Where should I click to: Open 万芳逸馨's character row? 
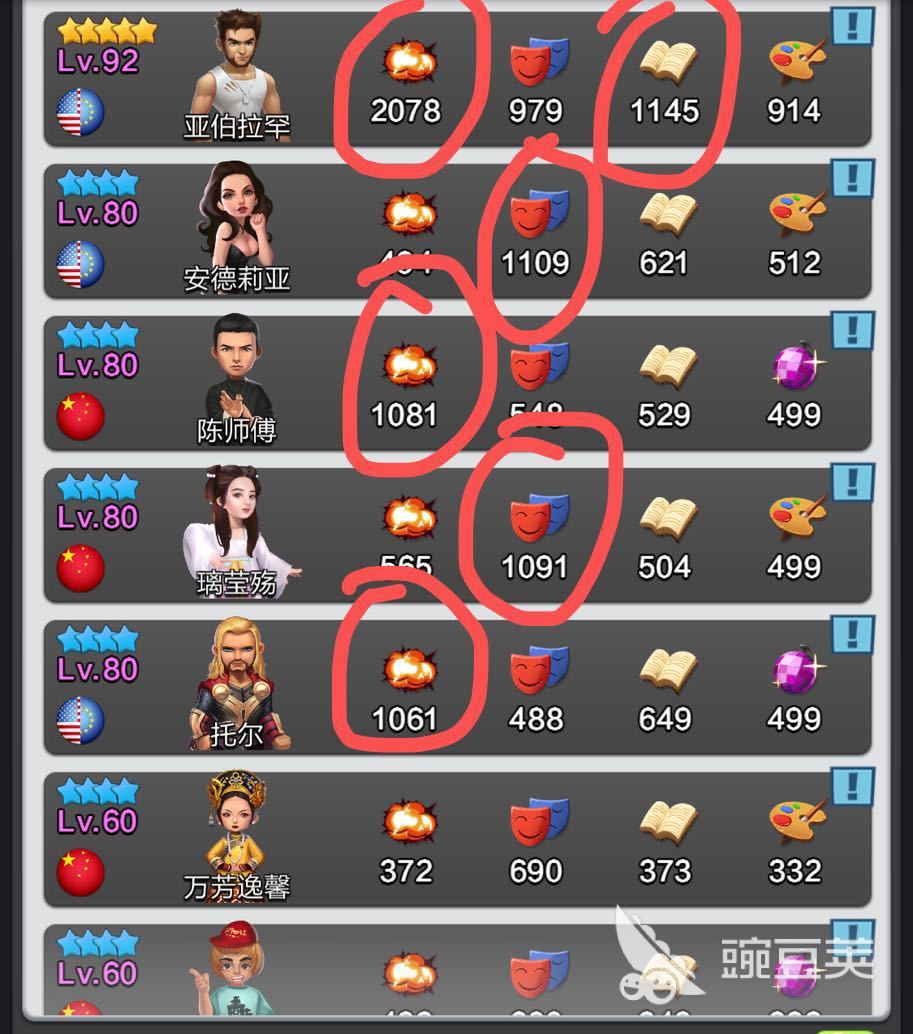237,838
